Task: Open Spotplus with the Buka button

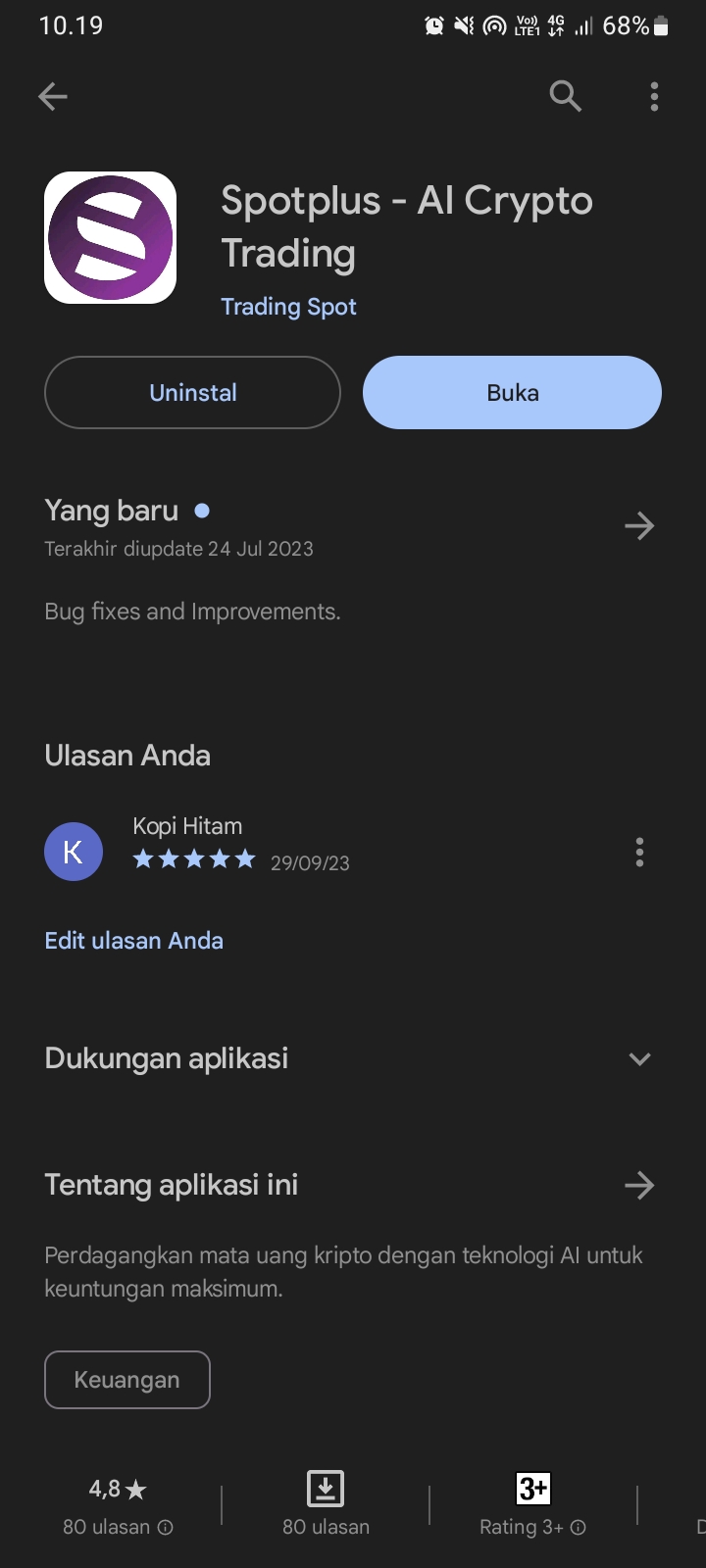Action: click(512, 393)
